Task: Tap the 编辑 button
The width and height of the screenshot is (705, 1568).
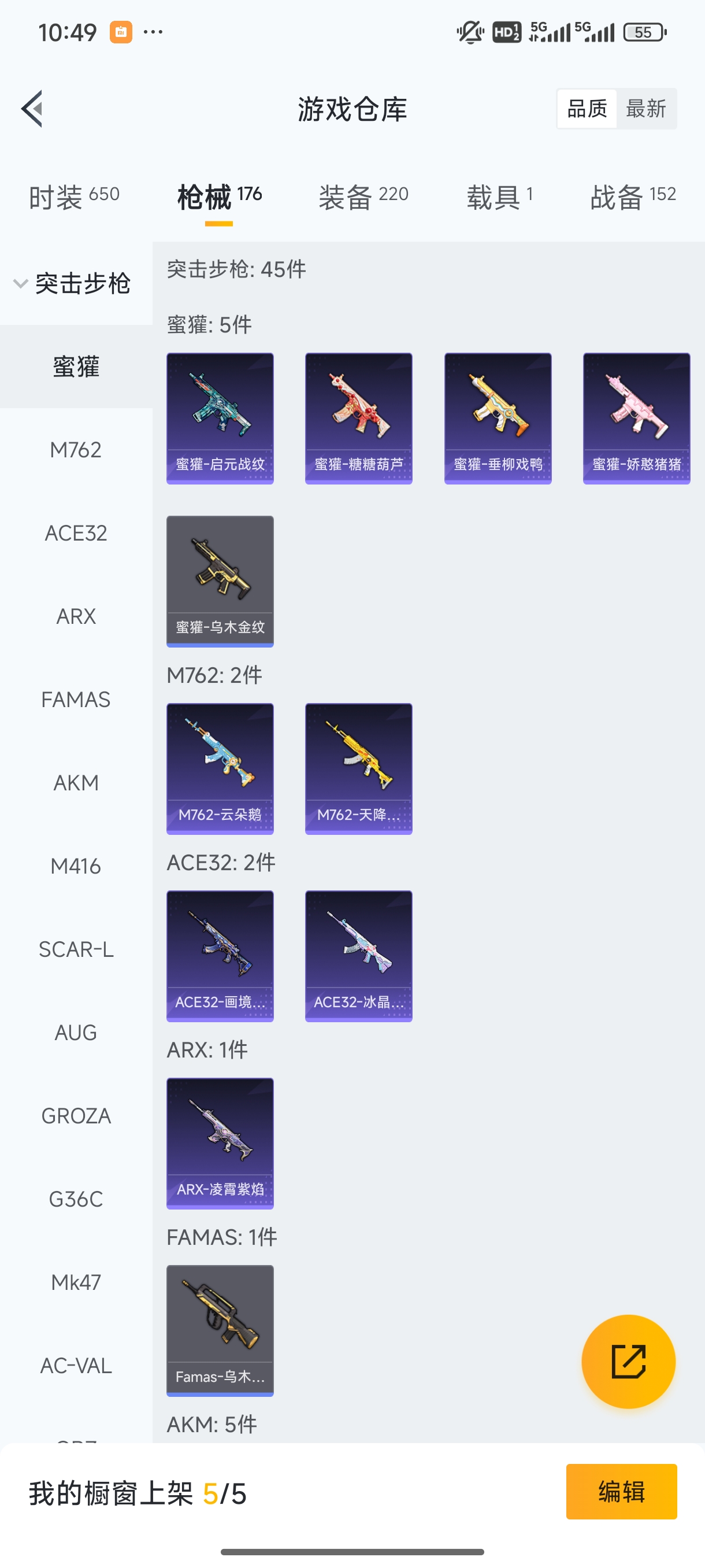Action: coord(621,1491)
